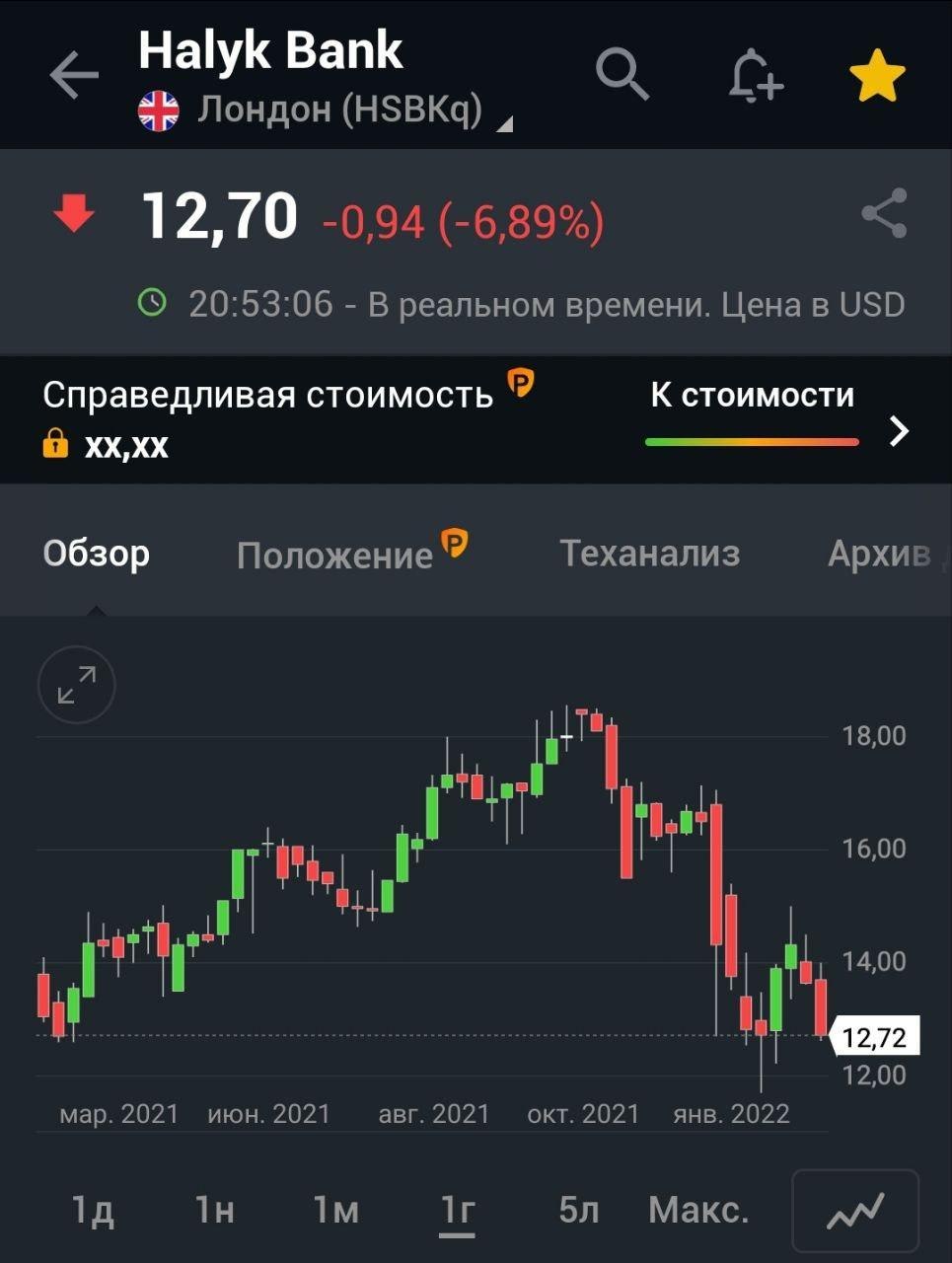Select the 1г chart range

[458, 1210]
